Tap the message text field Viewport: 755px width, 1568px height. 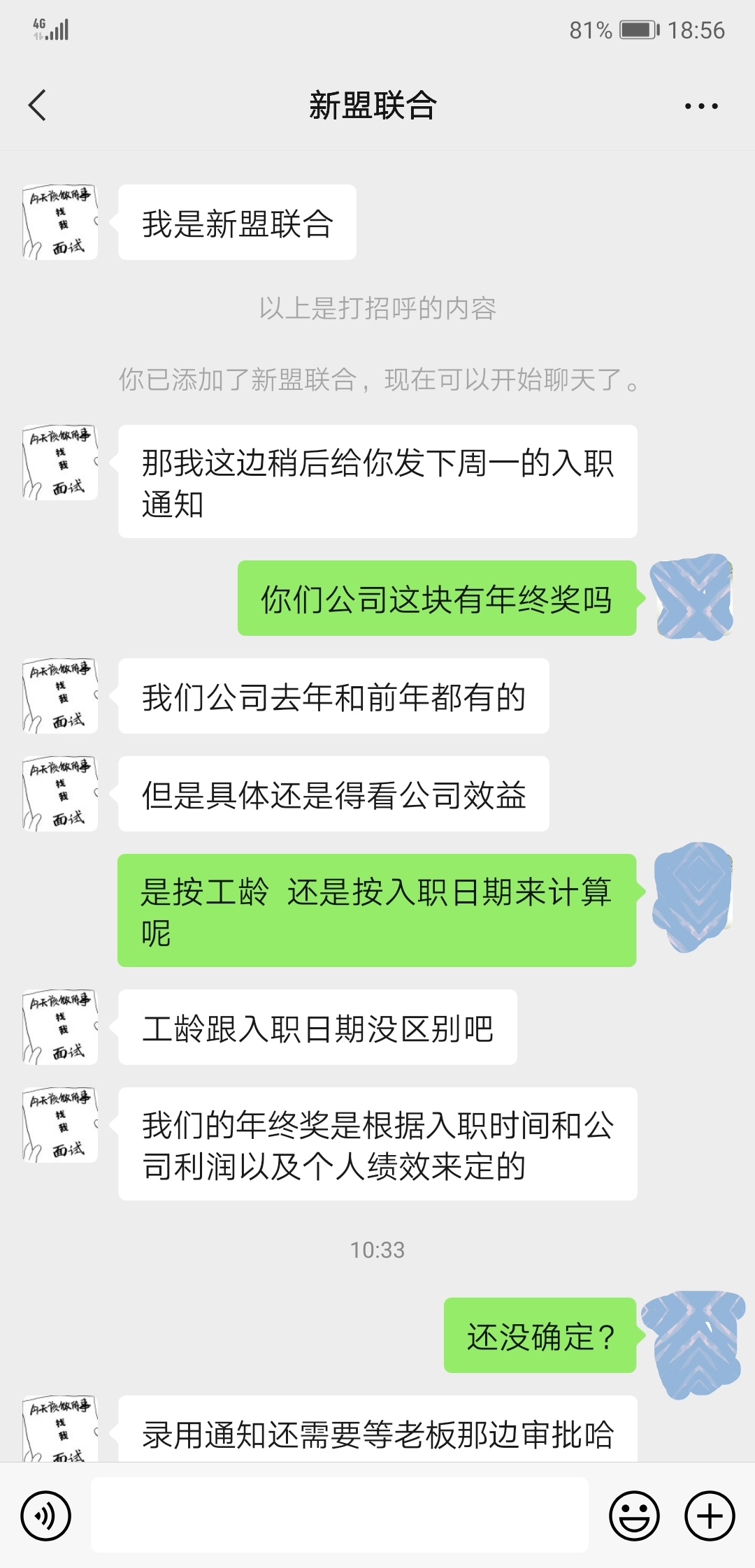pos(340,1516)
